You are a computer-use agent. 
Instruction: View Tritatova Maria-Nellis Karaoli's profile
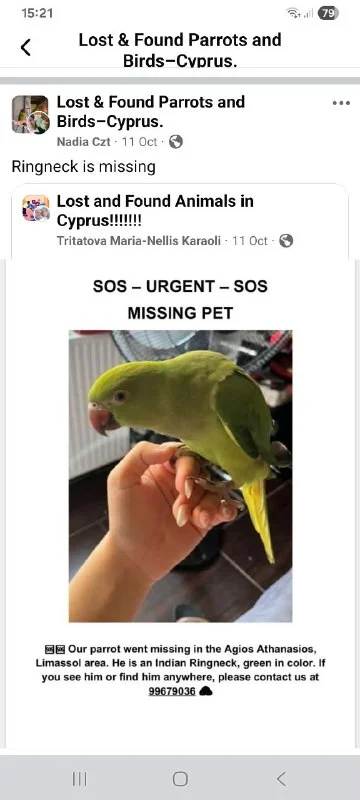tap(142, 241)
